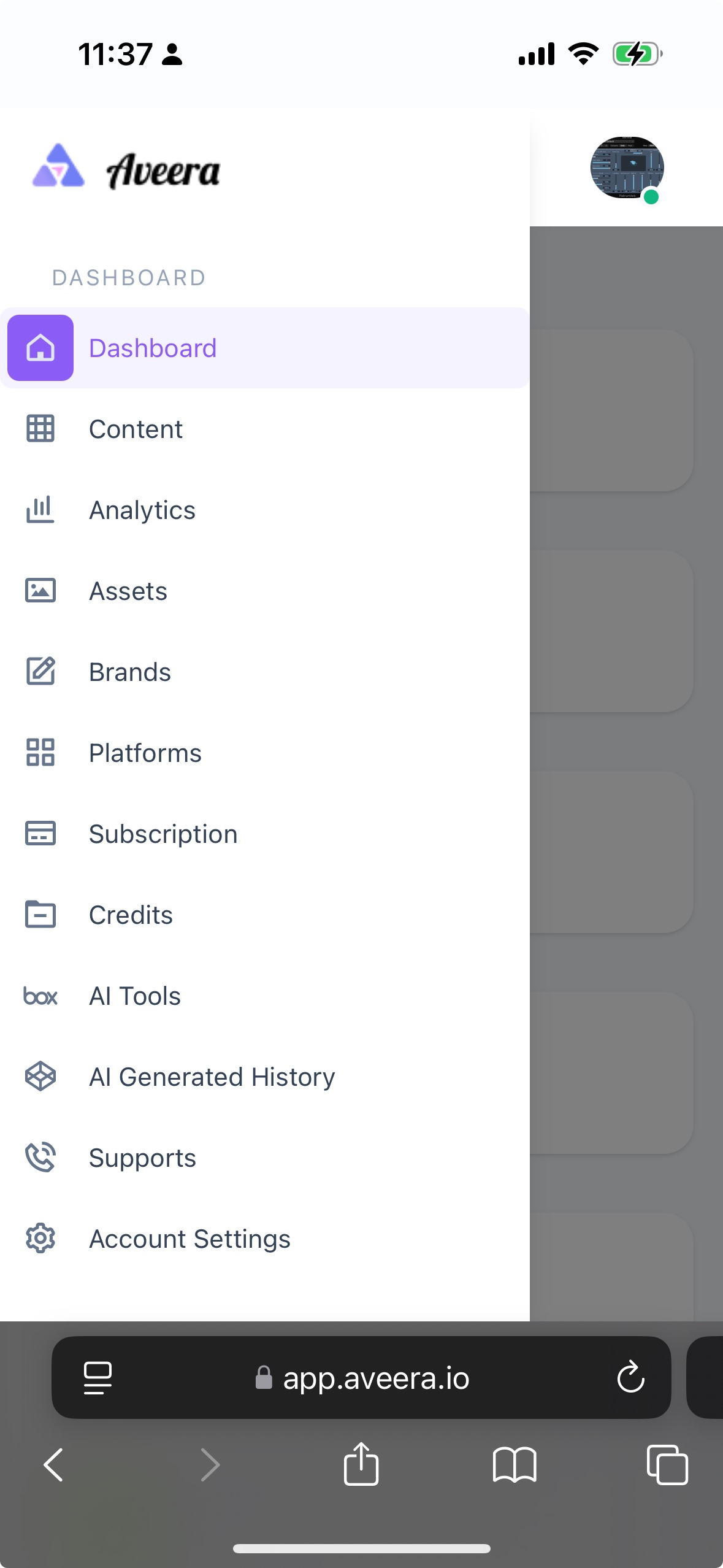Navigate to Platforms
Viewport: 723px width, 1568px height.
265,753
